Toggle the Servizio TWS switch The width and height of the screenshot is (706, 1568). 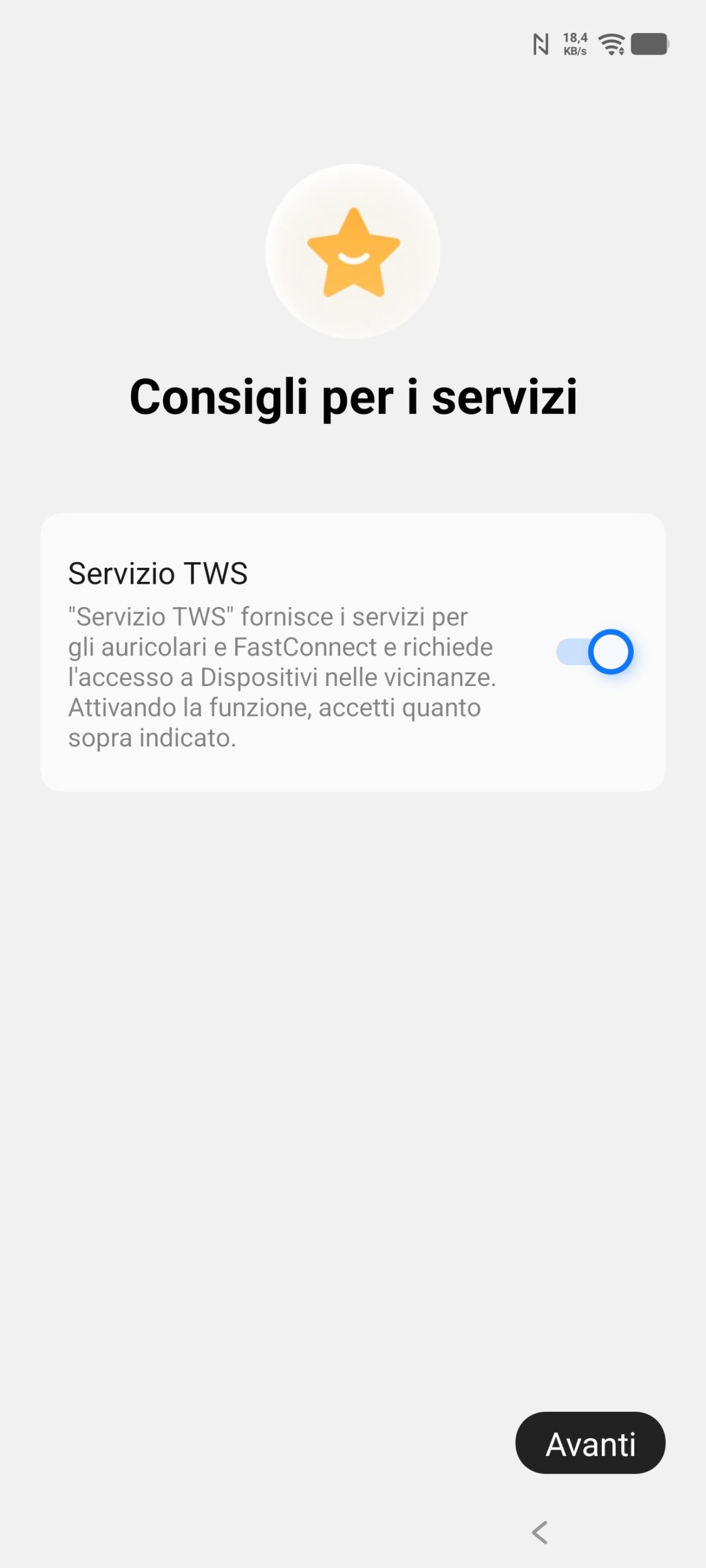click(594, 652)
